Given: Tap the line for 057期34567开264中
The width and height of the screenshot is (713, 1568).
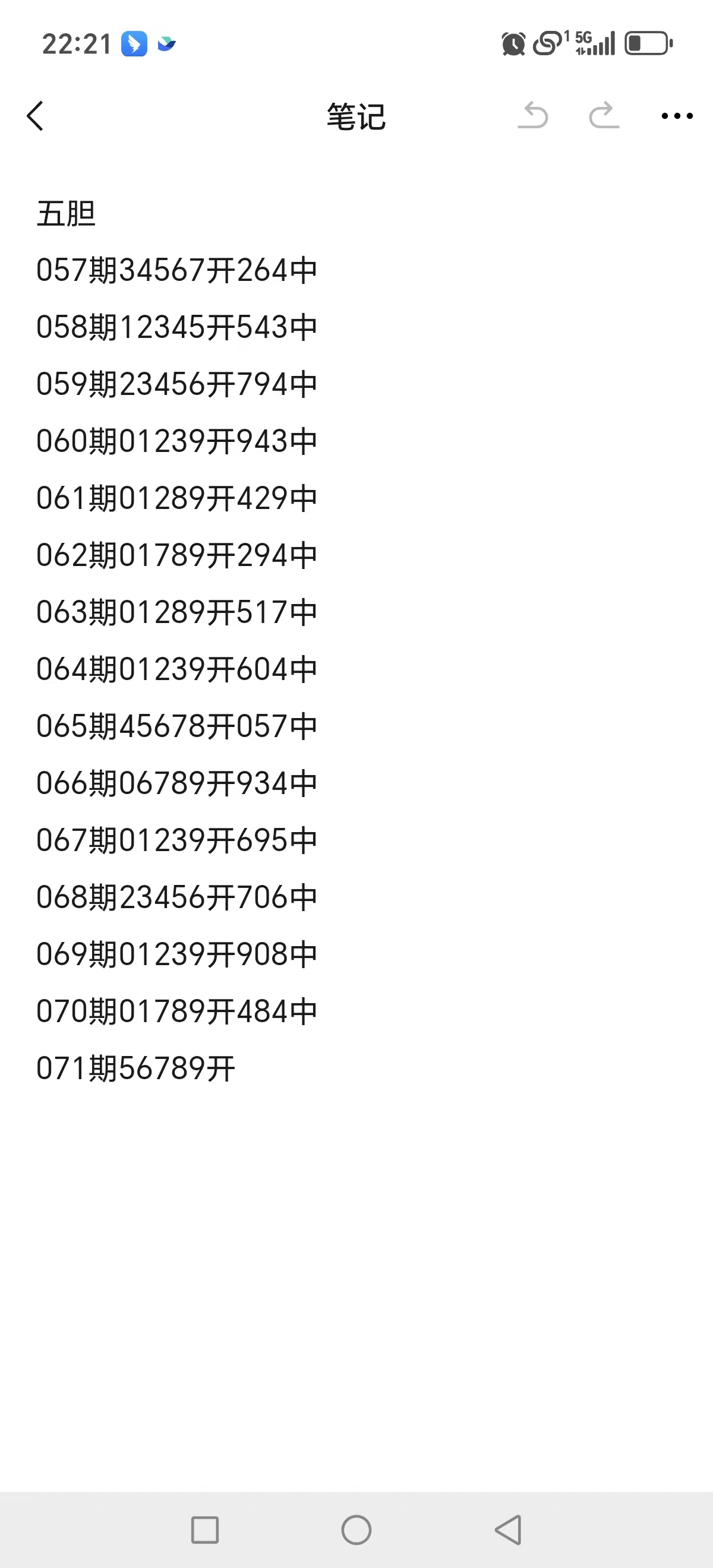Looking at the screenshot, I should coord(176,271).
